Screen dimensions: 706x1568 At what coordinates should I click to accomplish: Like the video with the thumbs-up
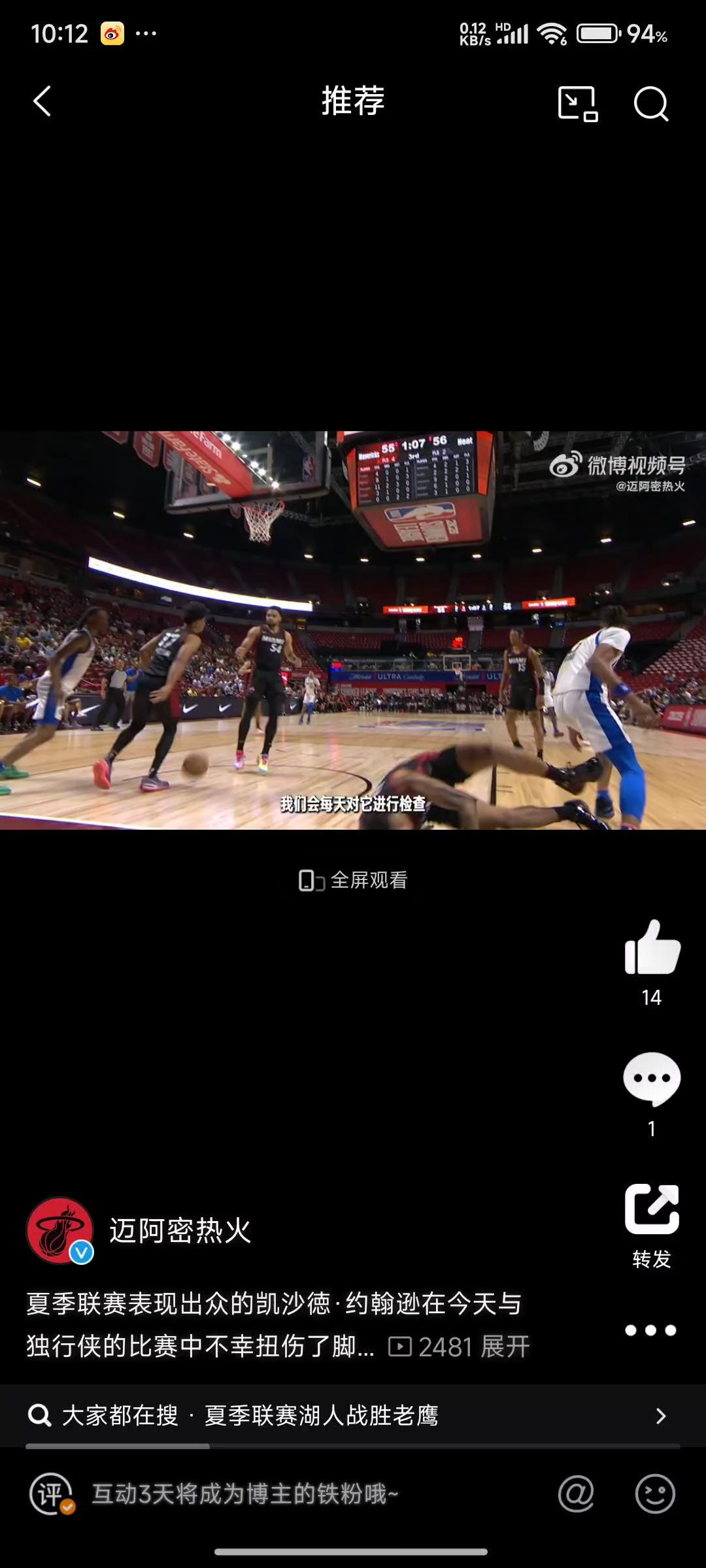pyautogui.click(x=652, y=948)
